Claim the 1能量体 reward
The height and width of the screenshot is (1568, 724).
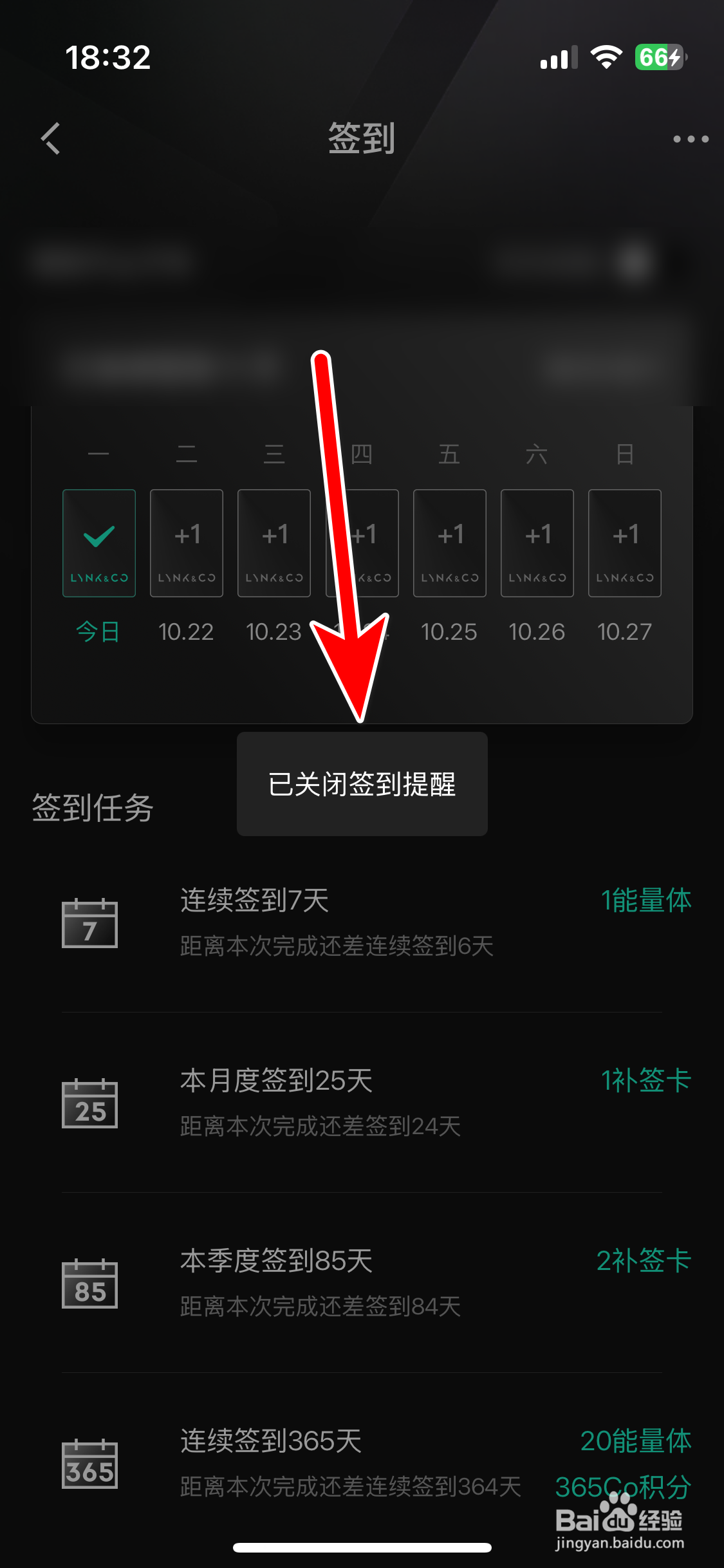point(645,900)
